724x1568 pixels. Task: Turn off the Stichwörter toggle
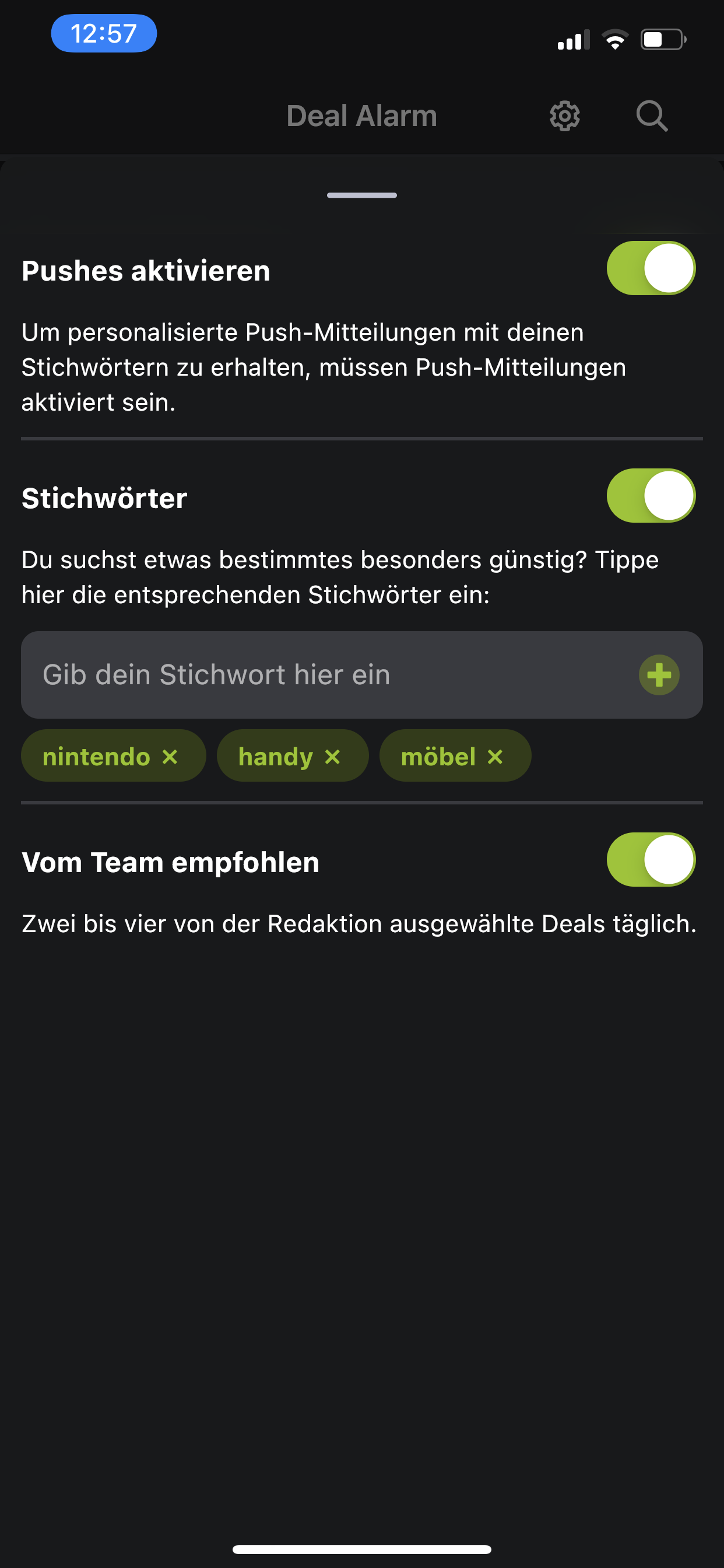coord(651,495)
